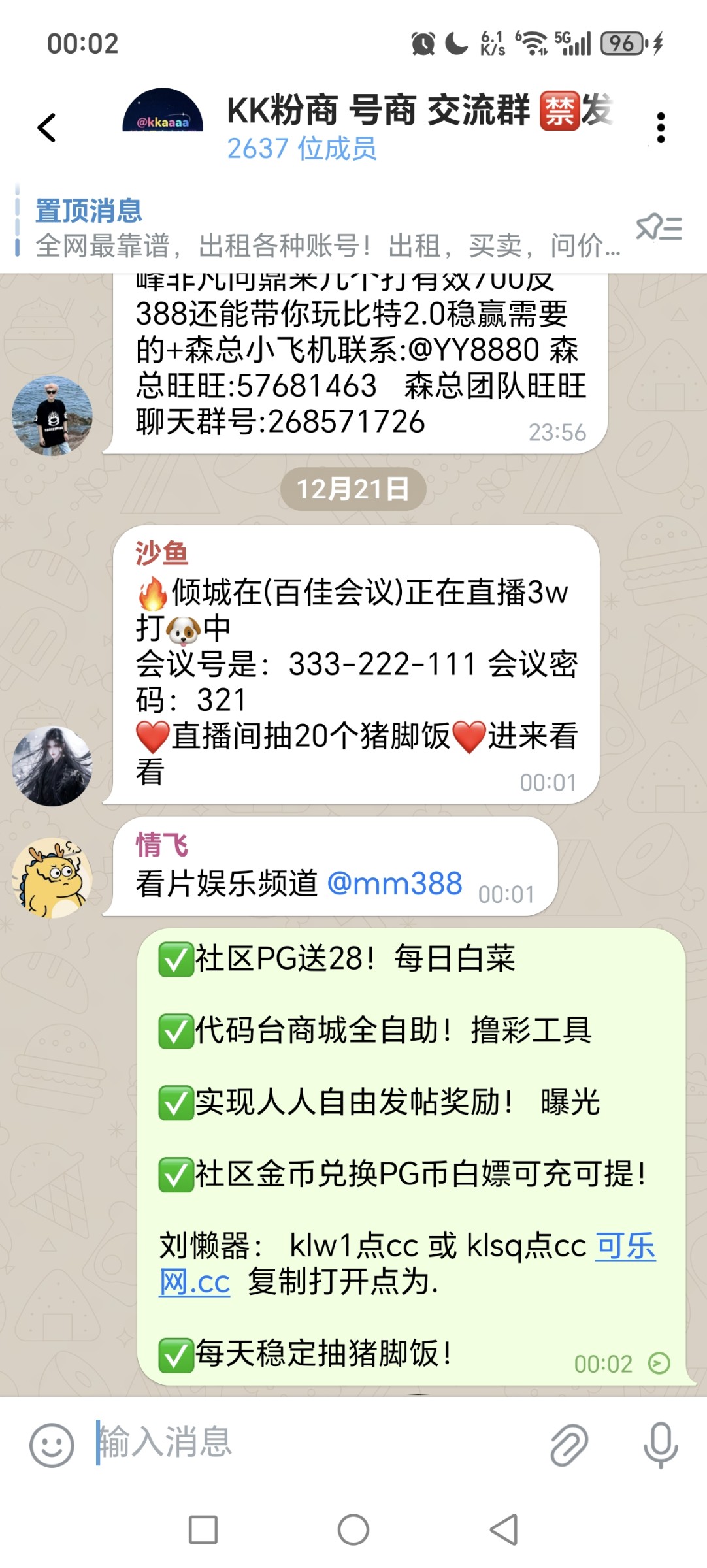This screenshot has height=1568, width=707.
Task: Record a voice message with microphone
Action: pos(660,1445)
